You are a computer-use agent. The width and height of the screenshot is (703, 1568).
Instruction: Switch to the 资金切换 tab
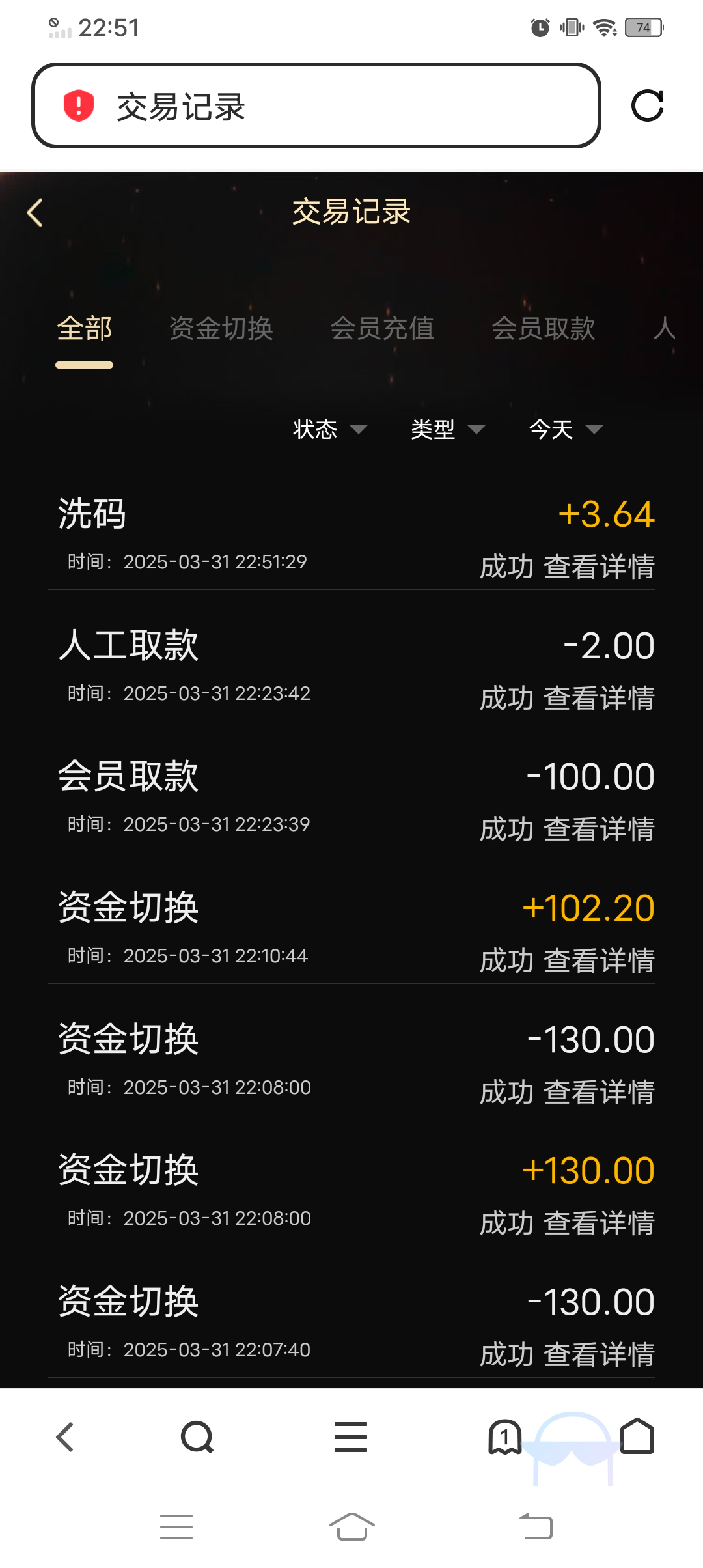click(221, 329)
